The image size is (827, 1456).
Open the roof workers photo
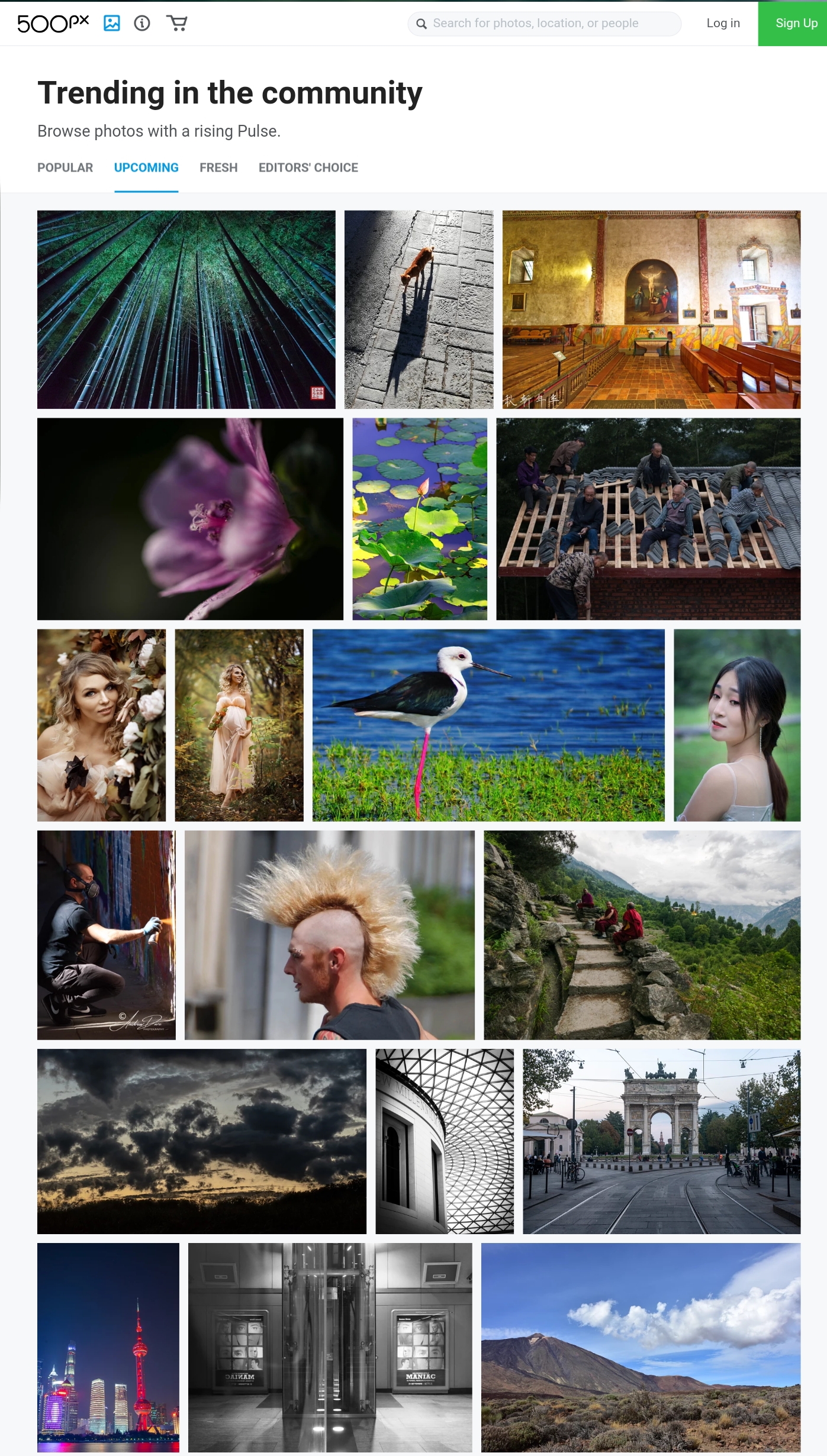[x=648, y=519]
